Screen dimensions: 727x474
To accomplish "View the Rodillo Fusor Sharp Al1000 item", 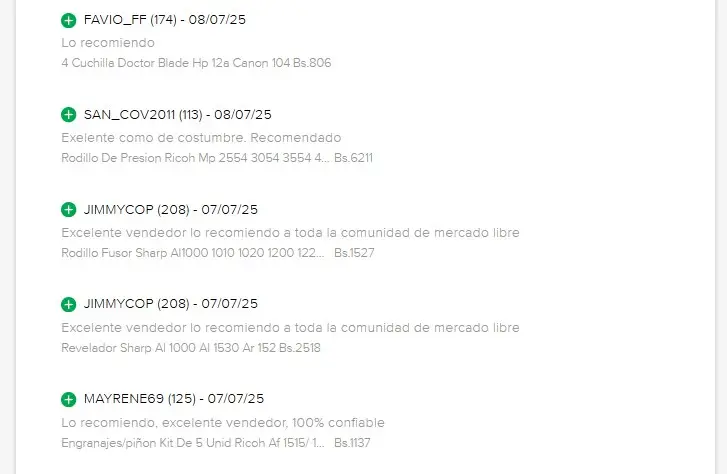I will pyautogui.click(x=193, y=253).
